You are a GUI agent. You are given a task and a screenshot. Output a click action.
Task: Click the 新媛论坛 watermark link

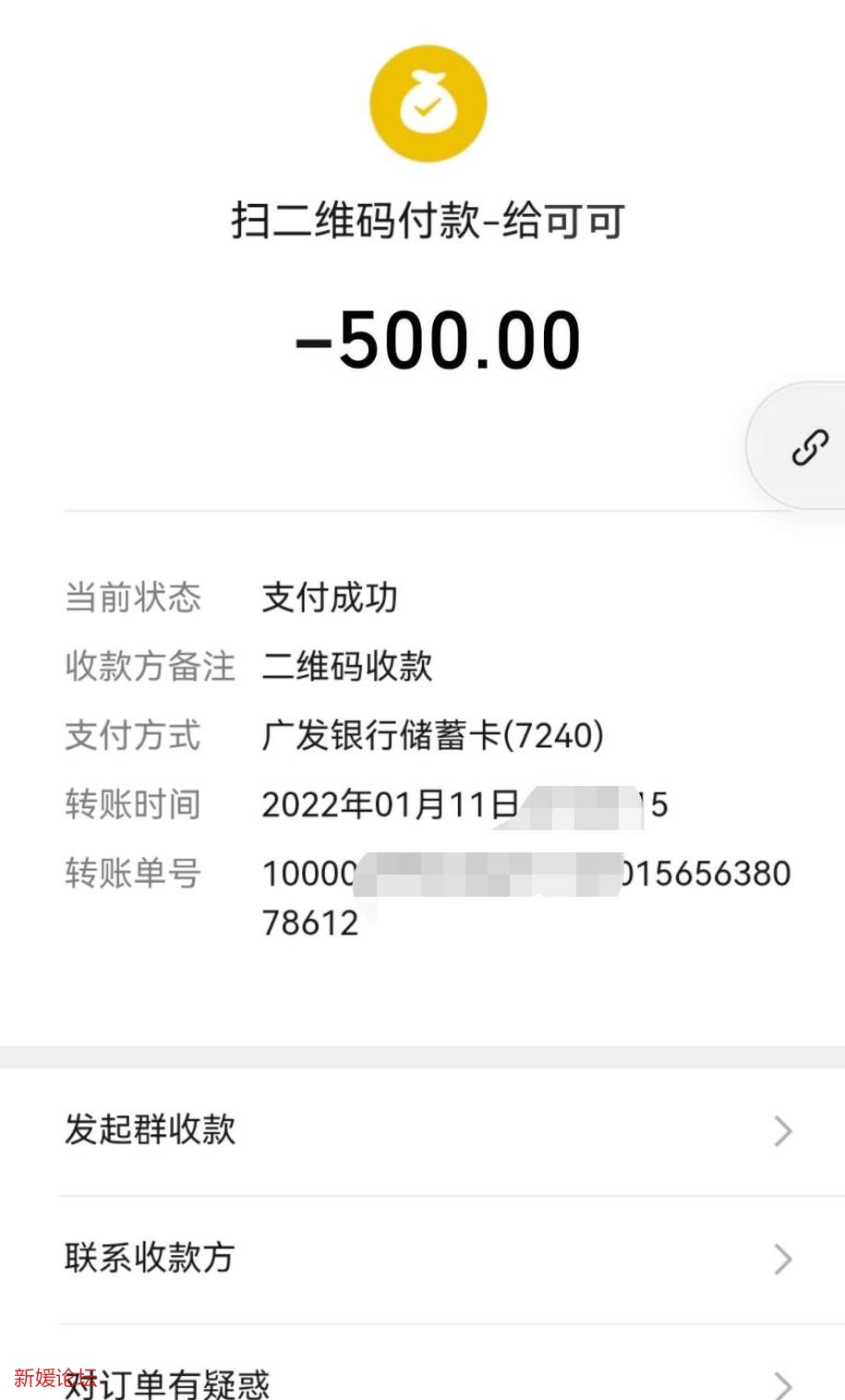point(51,1377)
